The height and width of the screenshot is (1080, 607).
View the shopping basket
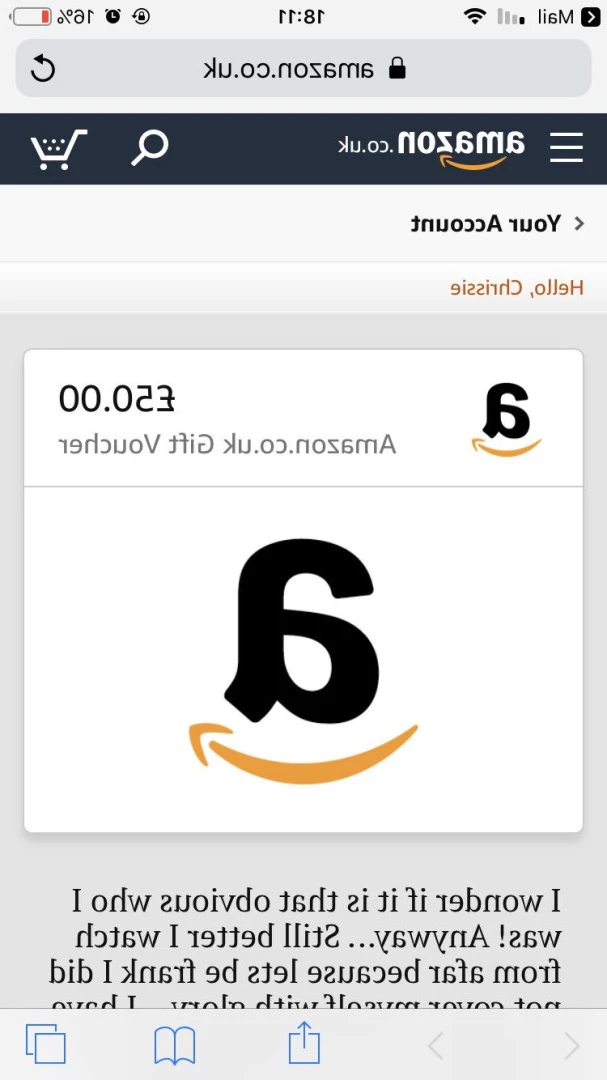point(59,149)
